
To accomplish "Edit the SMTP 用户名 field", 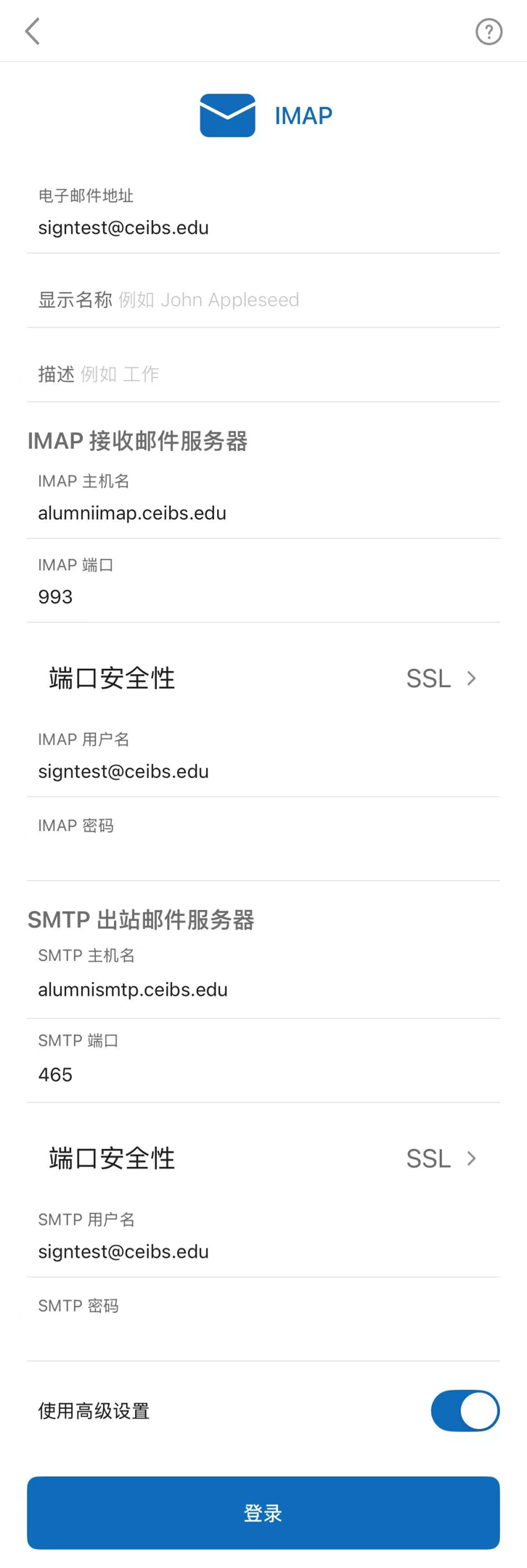I will [261, 1251].
